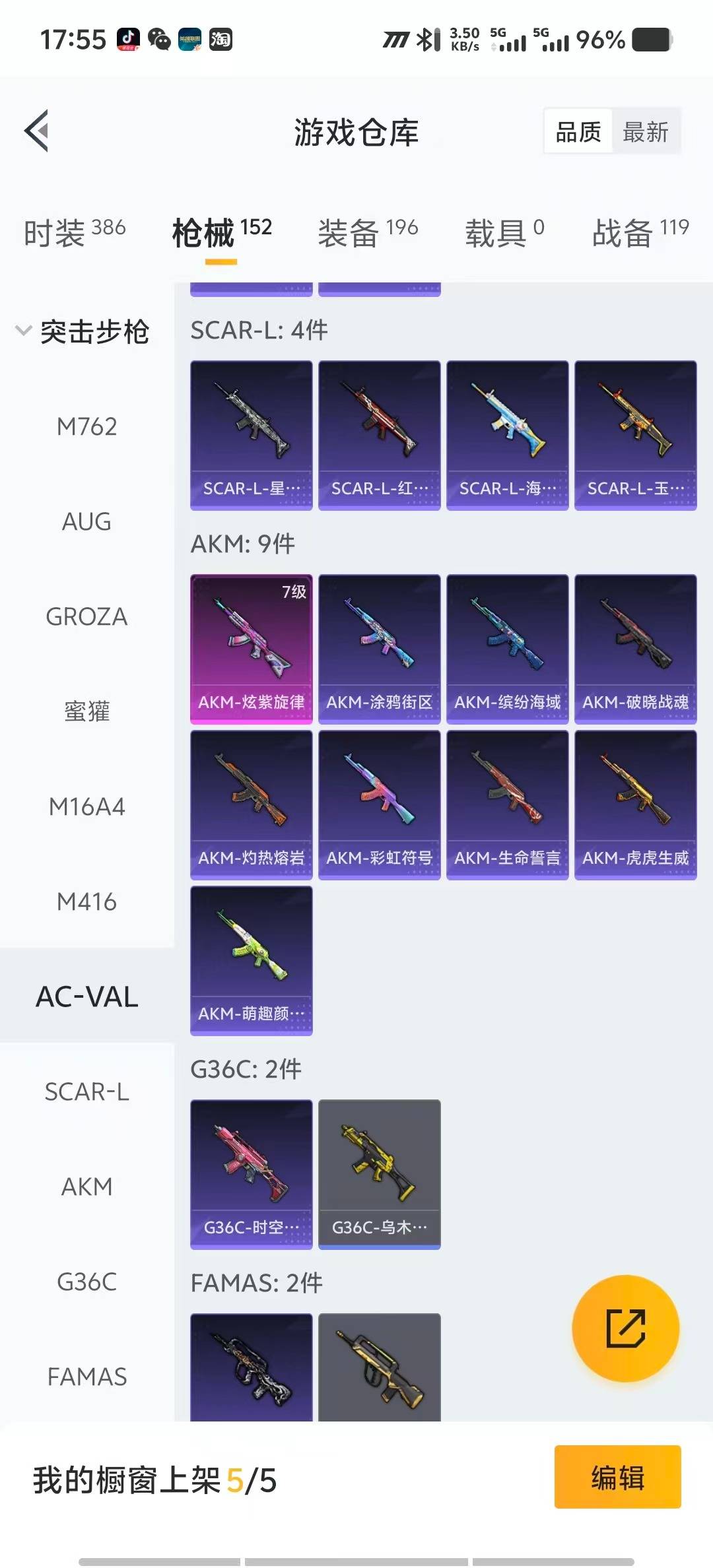The height and width of the screenshot is (1568, 713).
Task: Open the AKM-虎虎生威 skin card
Action: (x=635, y=804)
